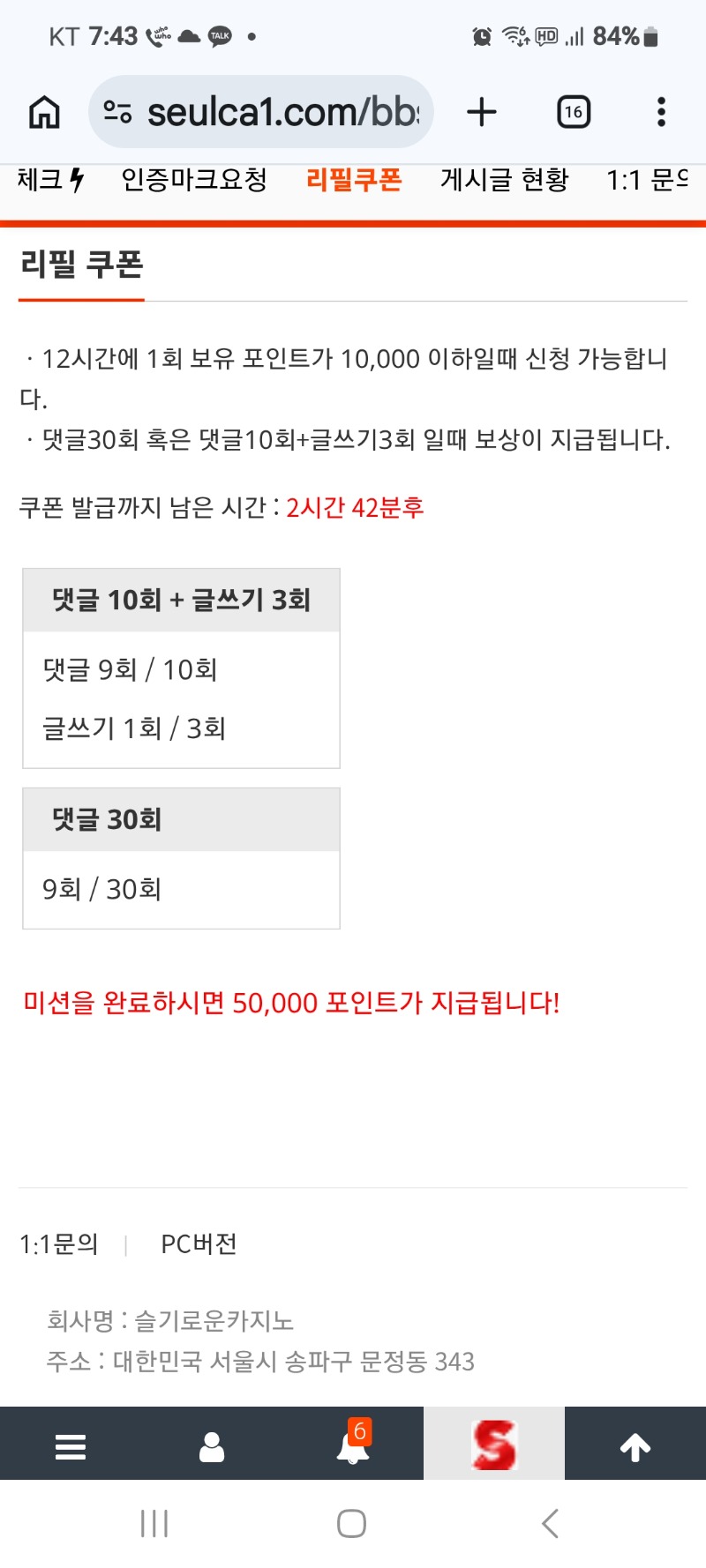Open the browser overflow menu
The width and height of the screenshot is (706, 1568).
(661, 112)
